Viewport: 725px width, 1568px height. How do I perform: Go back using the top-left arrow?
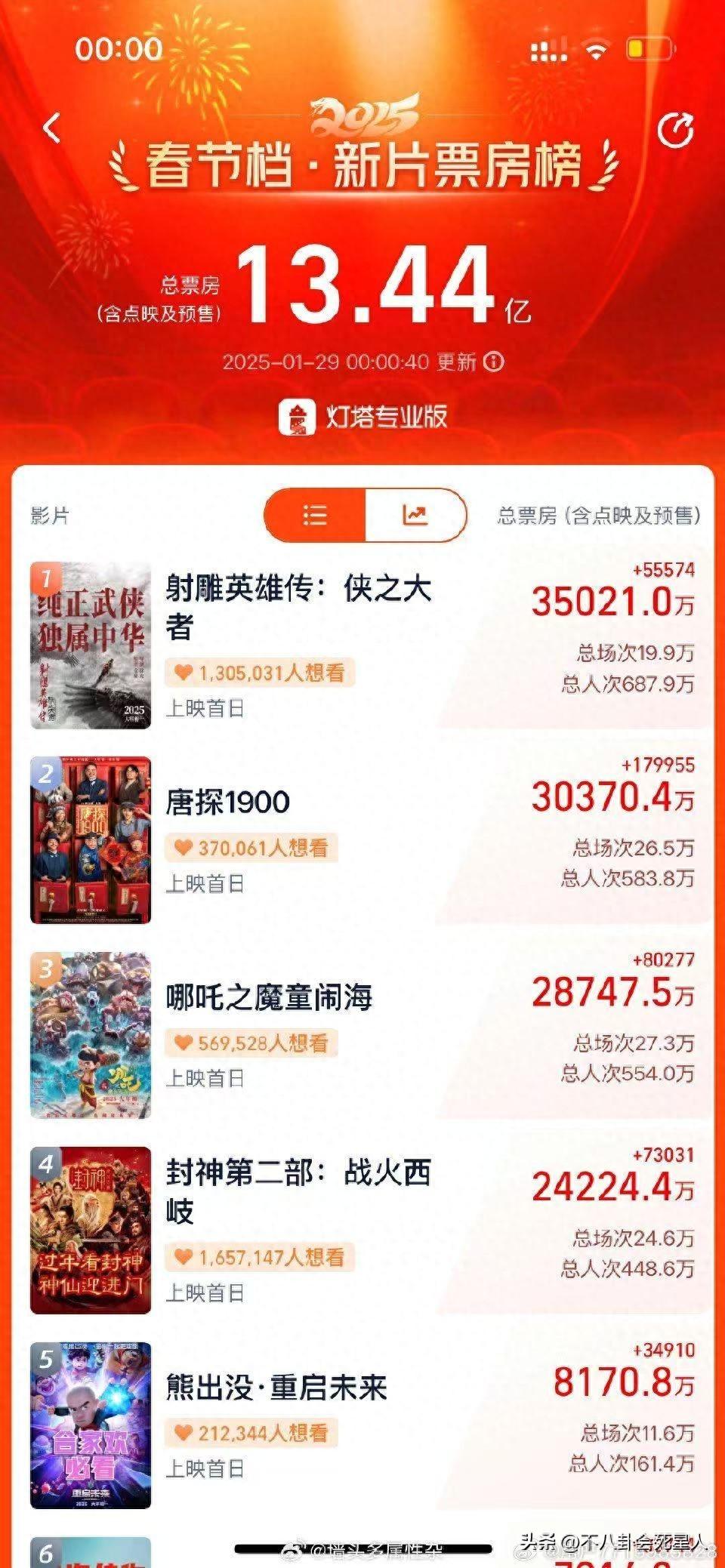[51, 128]
